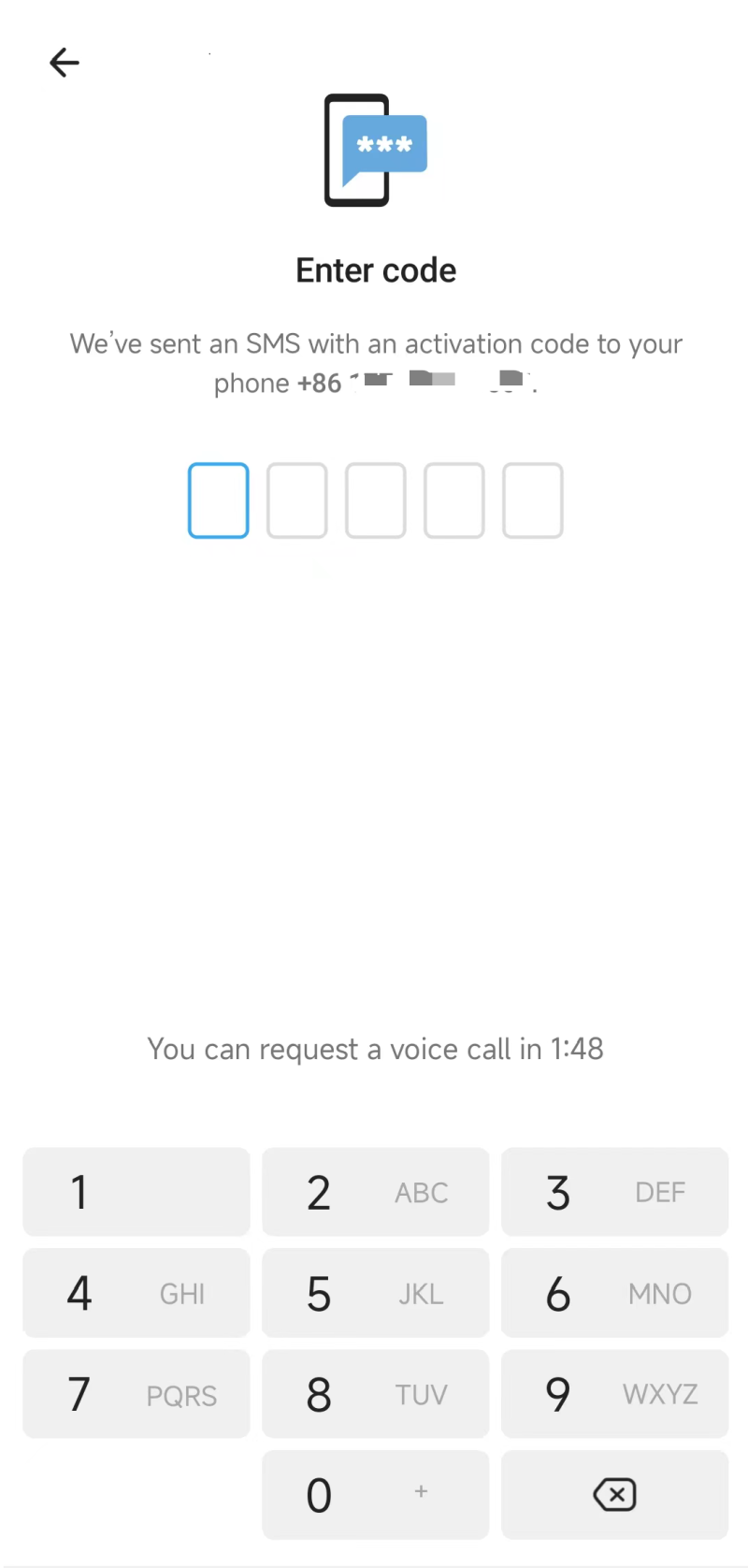Click the middle code entry box
The image size is (748, 1568).
(x=375, y=501)
